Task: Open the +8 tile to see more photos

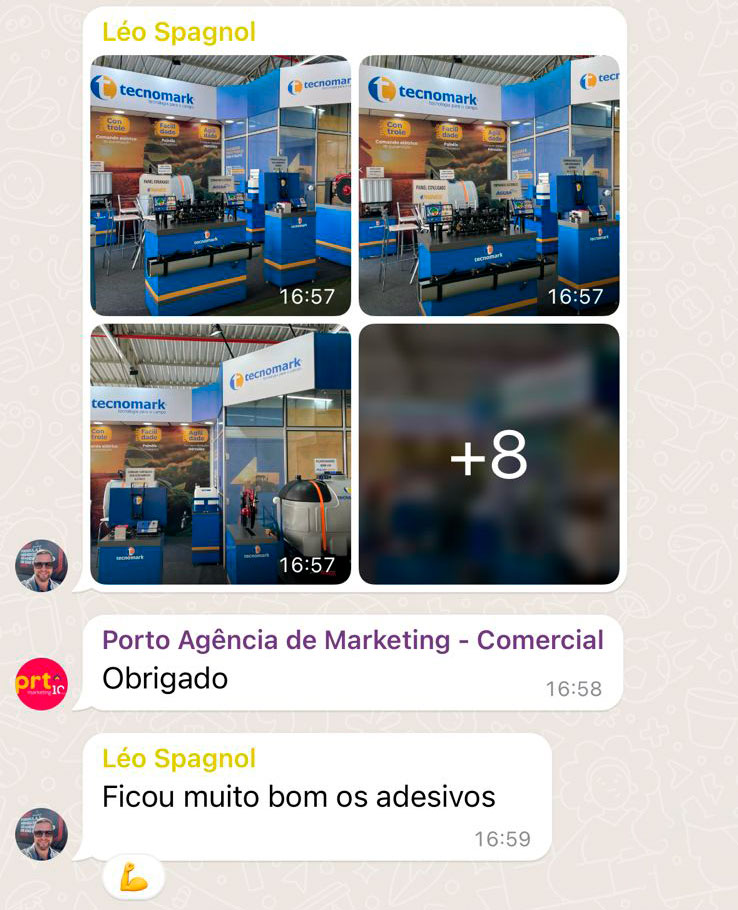Action: tap(489, 454)
